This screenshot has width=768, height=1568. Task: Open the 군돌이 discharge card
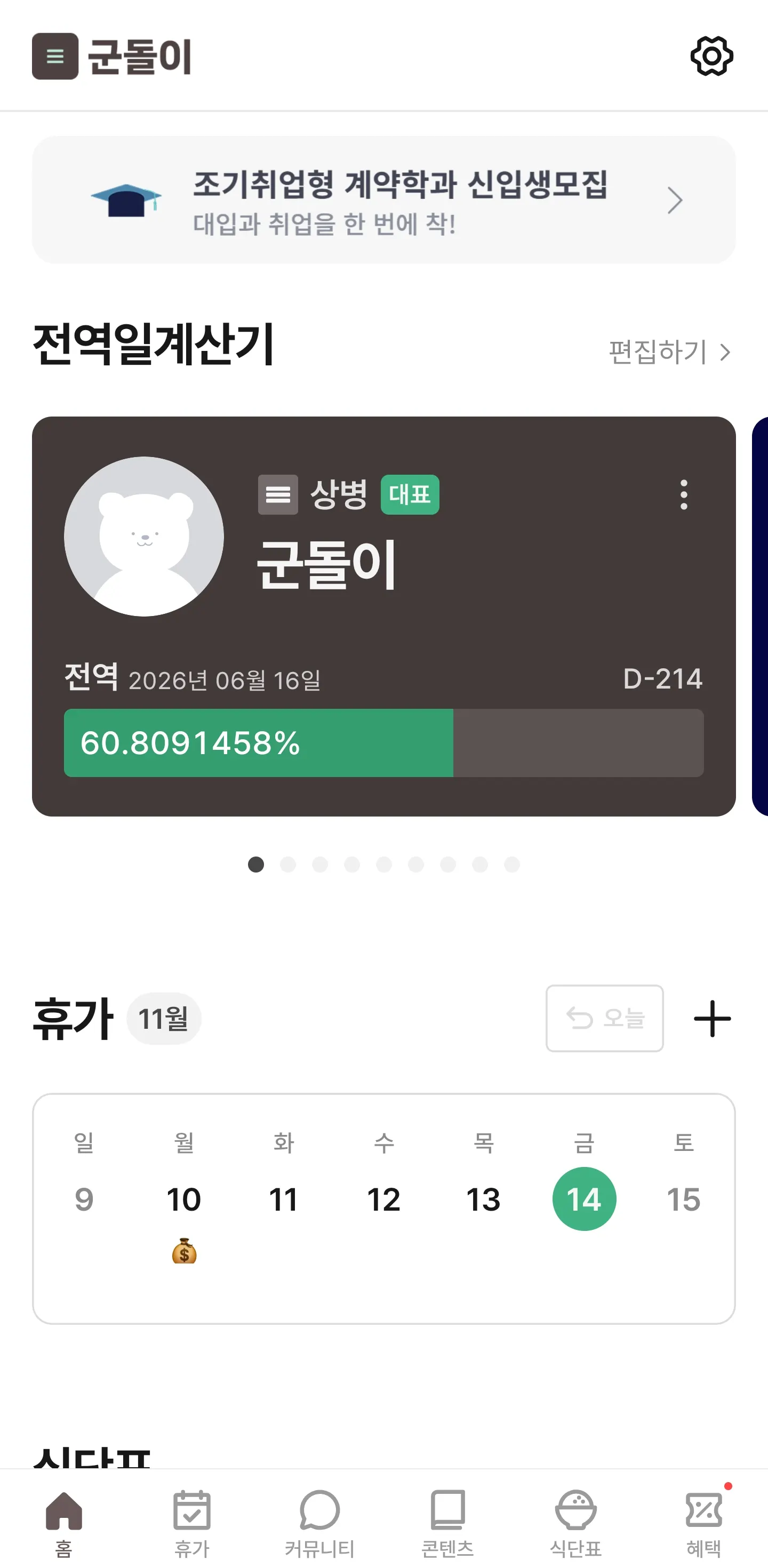coord(383,615)
